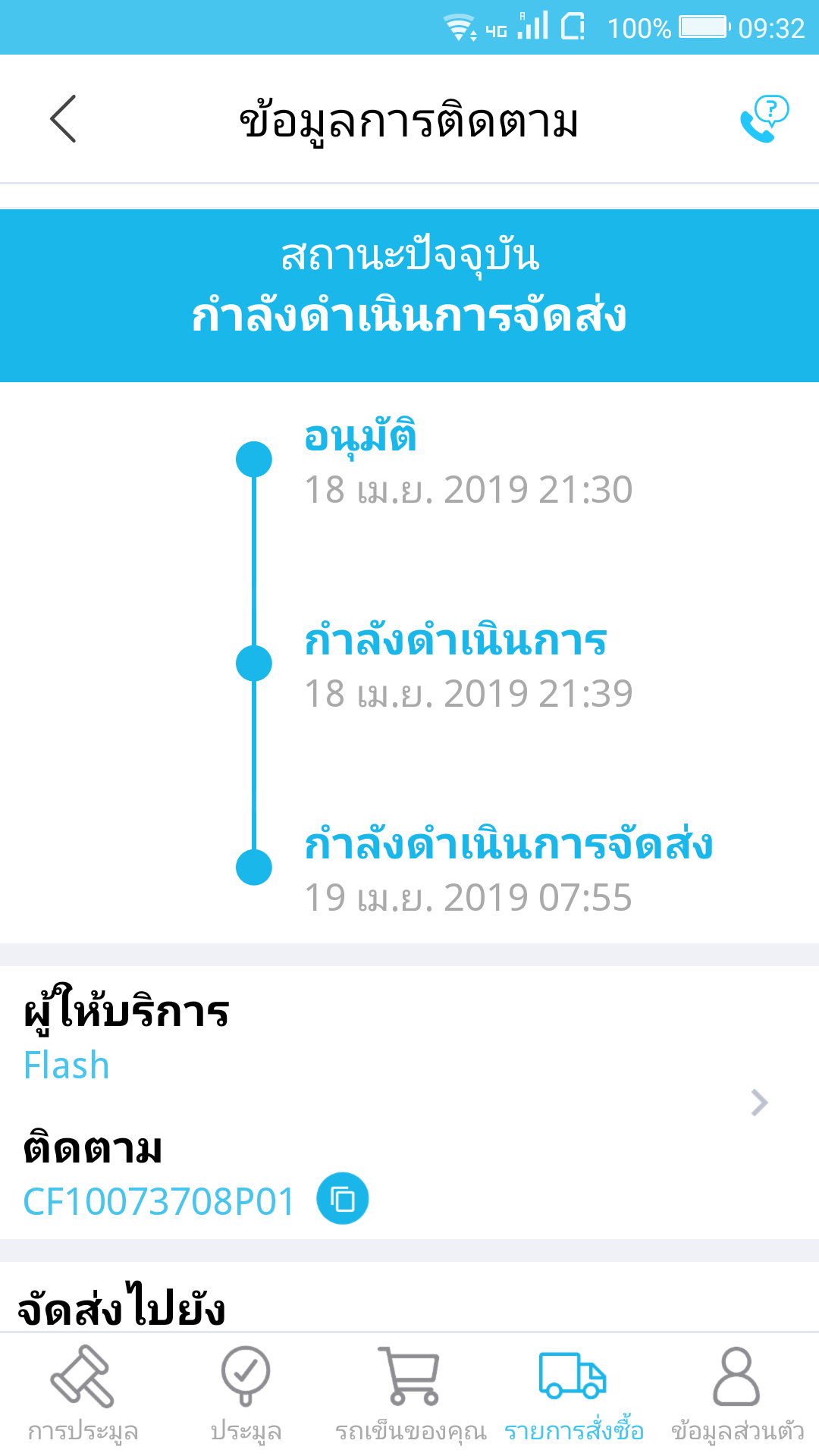
Task: Select the รายการสั่งซื้อ orders tab
Action: pyautogui.click(x=573, y=1394)
